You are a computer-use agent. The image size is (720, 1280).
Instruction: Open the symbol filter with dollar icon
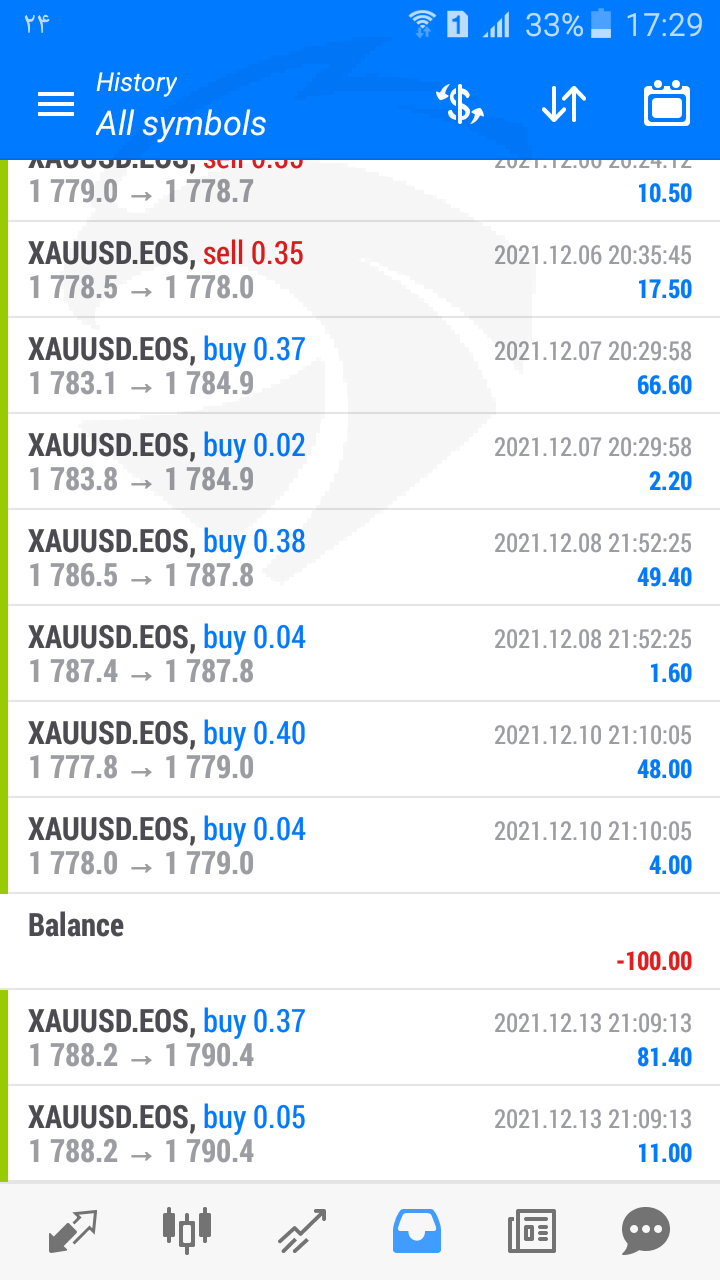pyautogui.click(x=460, y=104)
